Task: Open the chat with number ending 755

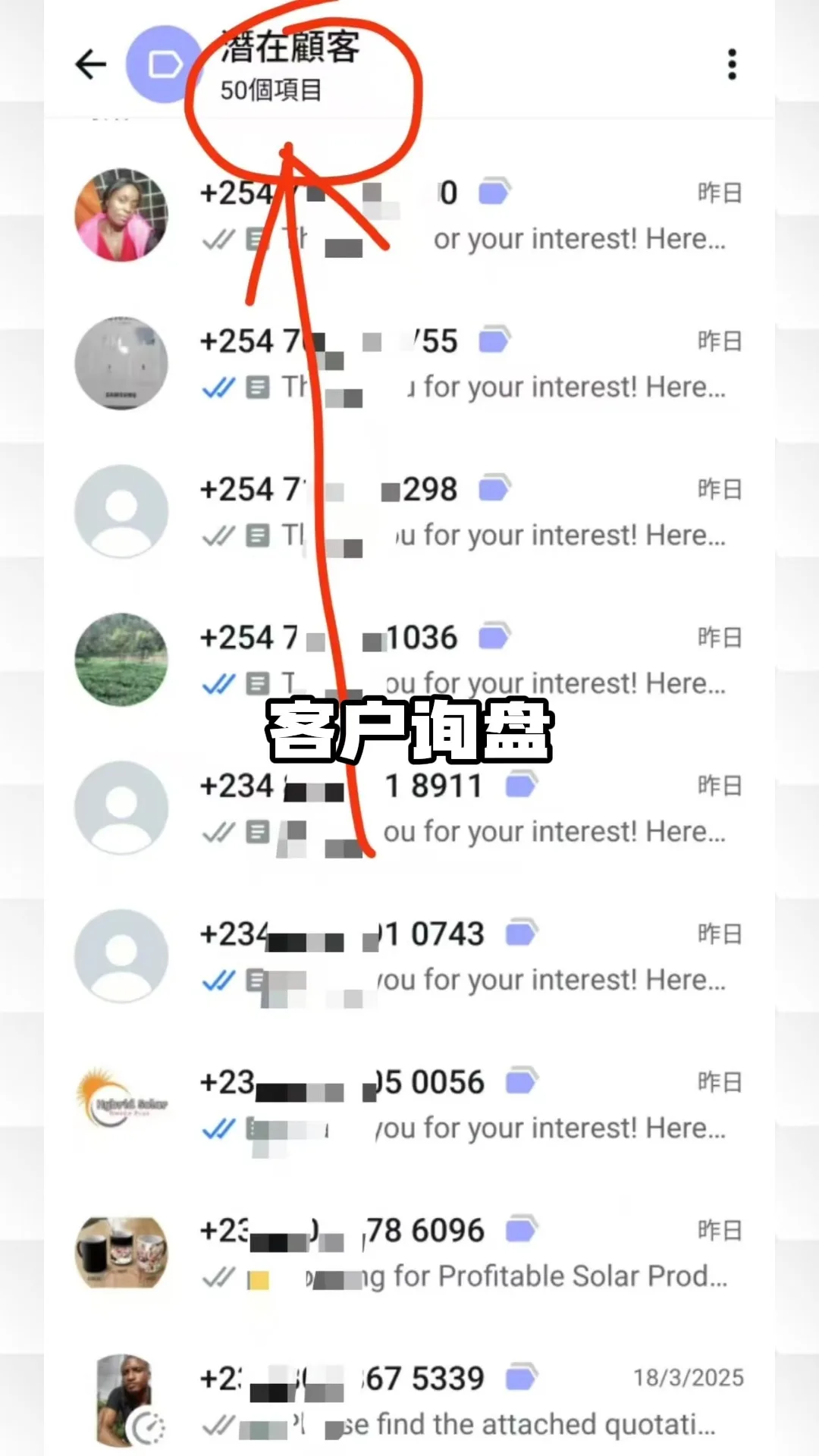Action: pos(463,364)
